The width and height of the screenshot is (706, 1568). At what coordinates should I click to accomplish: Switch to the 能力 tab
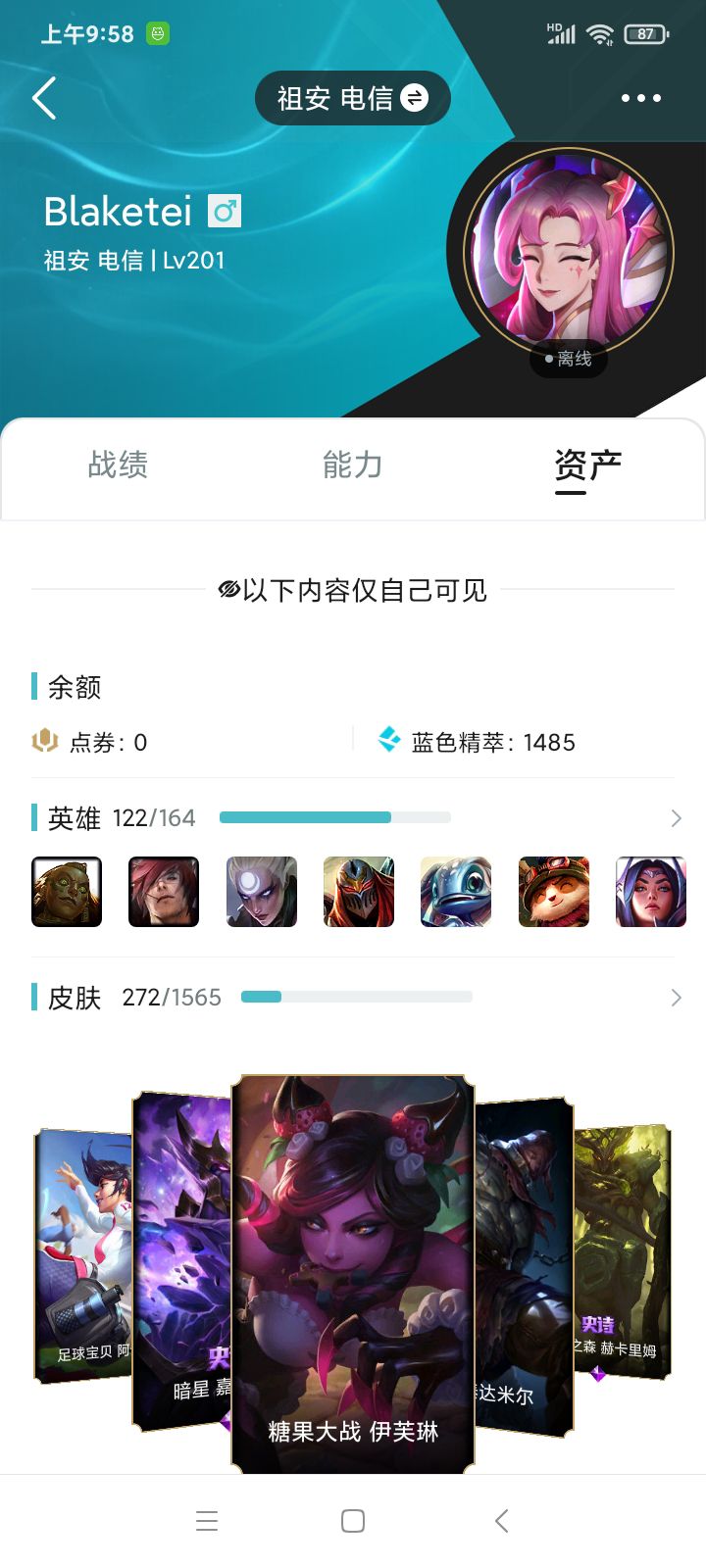353,465
